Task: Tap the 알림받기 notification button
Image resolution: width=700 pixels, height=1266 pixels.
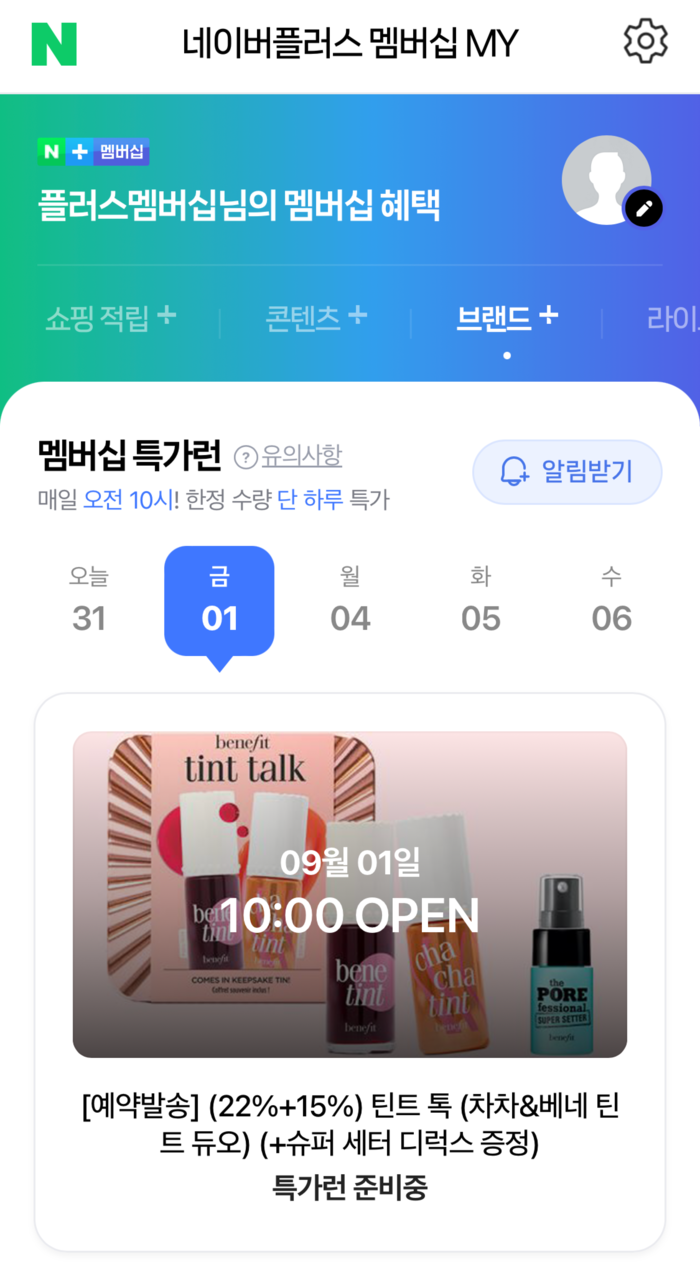Action: [x=567, y=471]
